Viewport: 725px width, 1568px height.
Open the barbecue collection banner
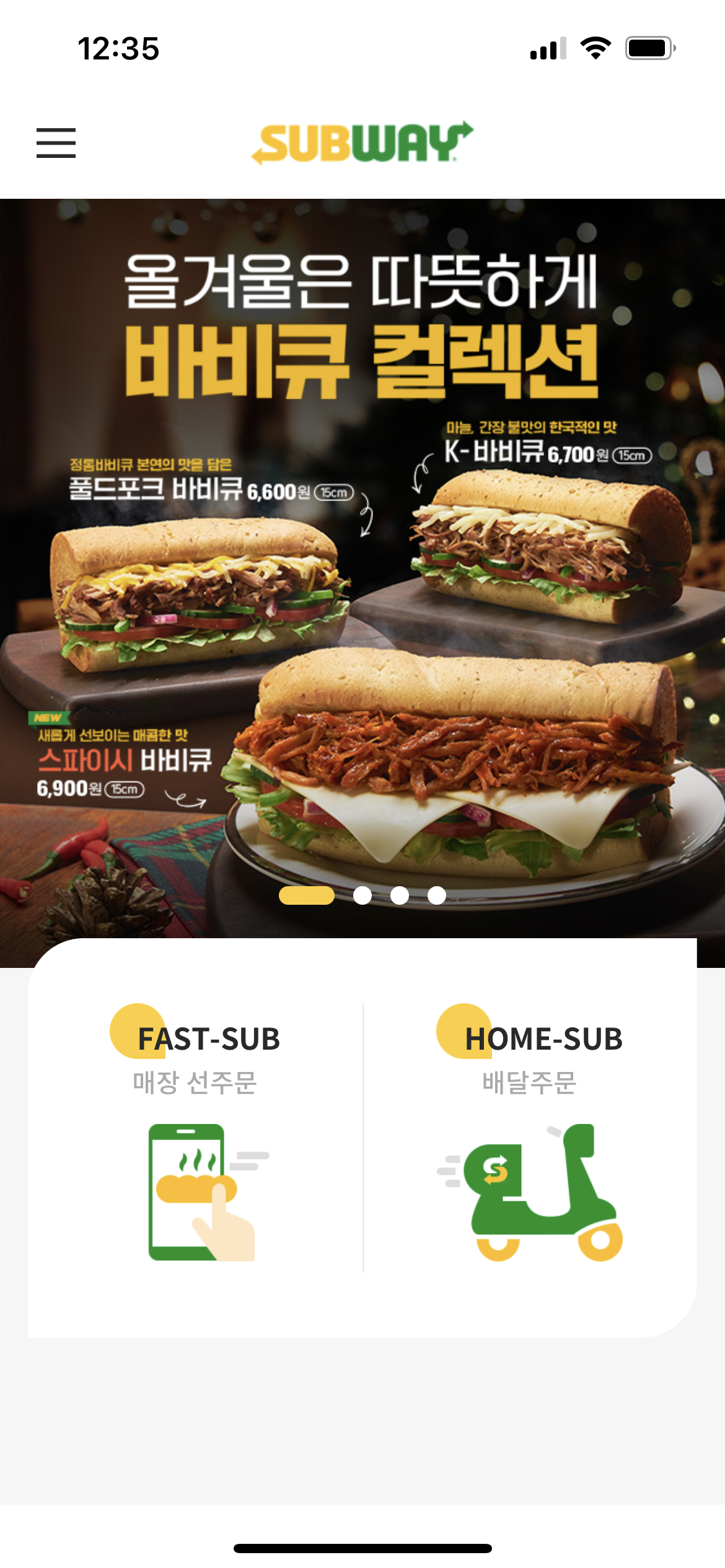tap(362, 557)
